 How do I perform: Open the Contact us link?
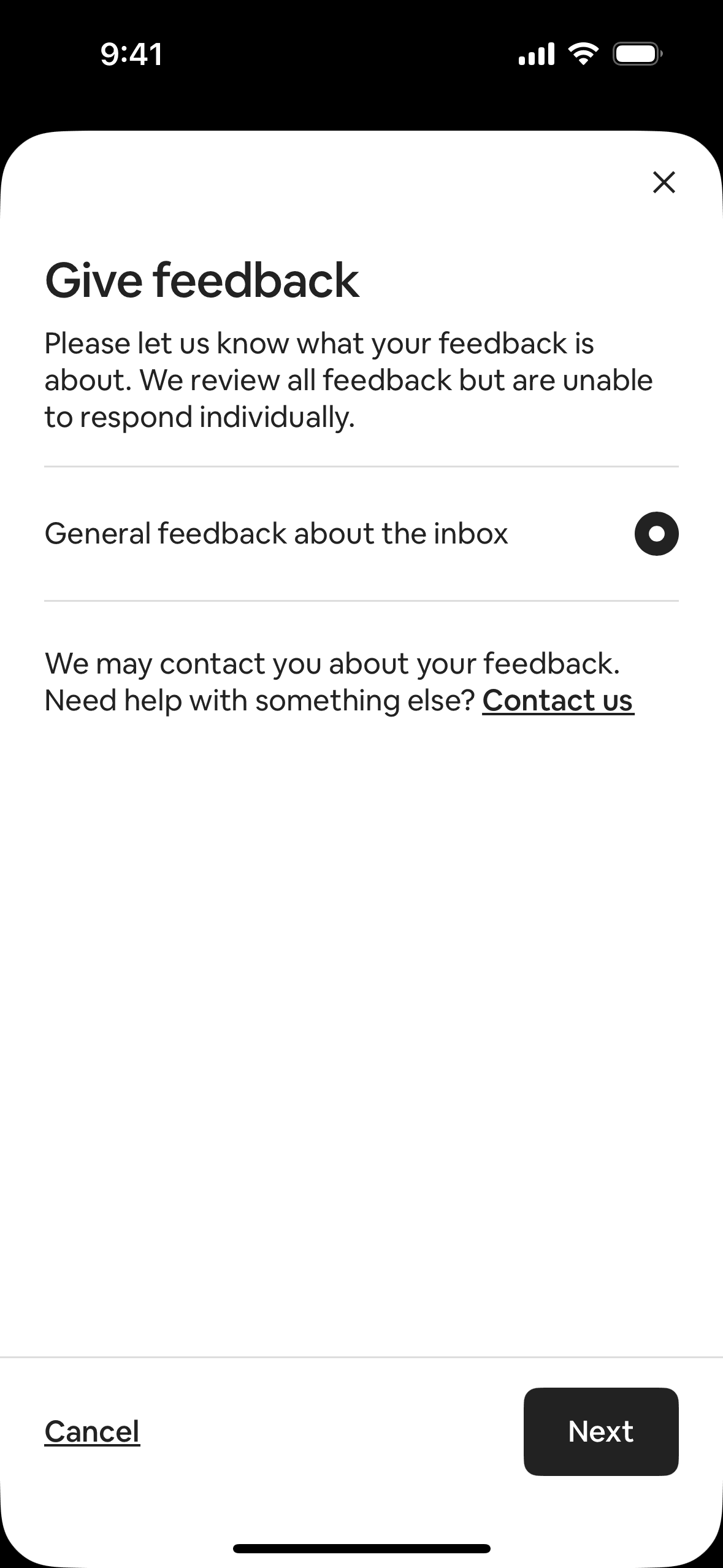(557, 701)
